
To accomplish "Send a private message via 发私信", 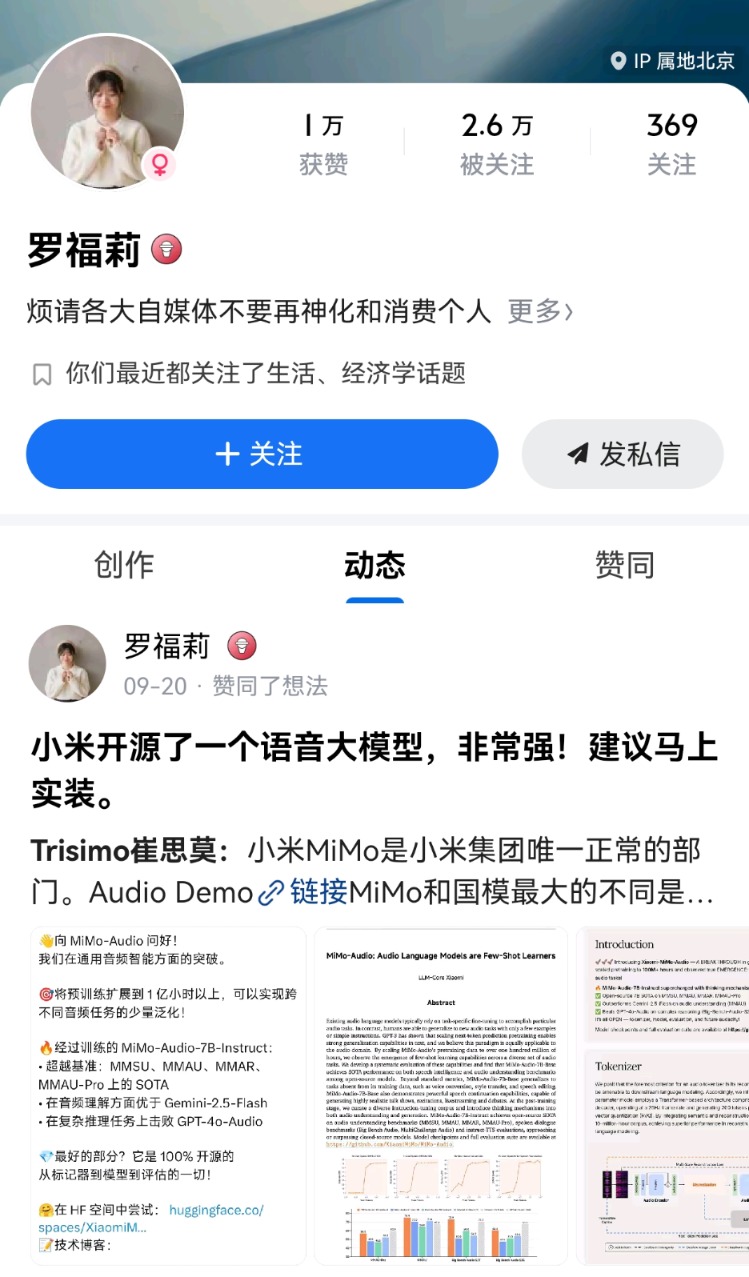I will (622, 454).
